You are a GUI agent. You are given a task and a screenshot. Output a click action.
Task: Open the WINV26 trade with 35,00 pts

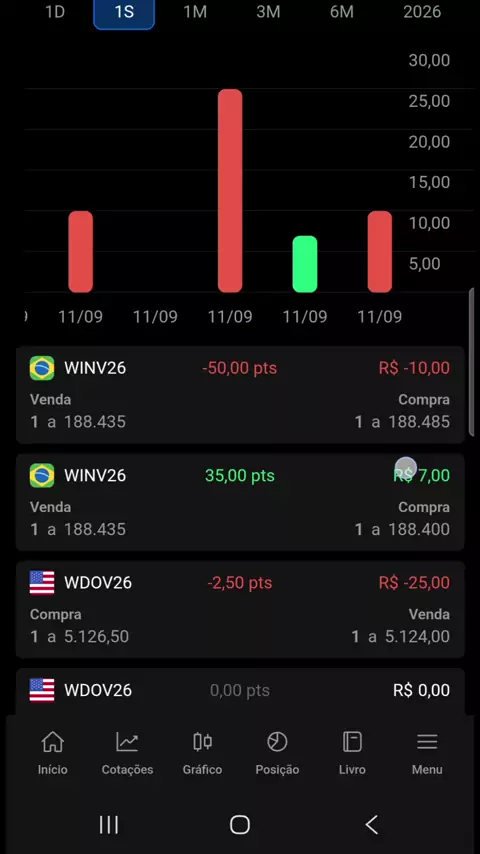pyautogui.click(x=240, y=502)
